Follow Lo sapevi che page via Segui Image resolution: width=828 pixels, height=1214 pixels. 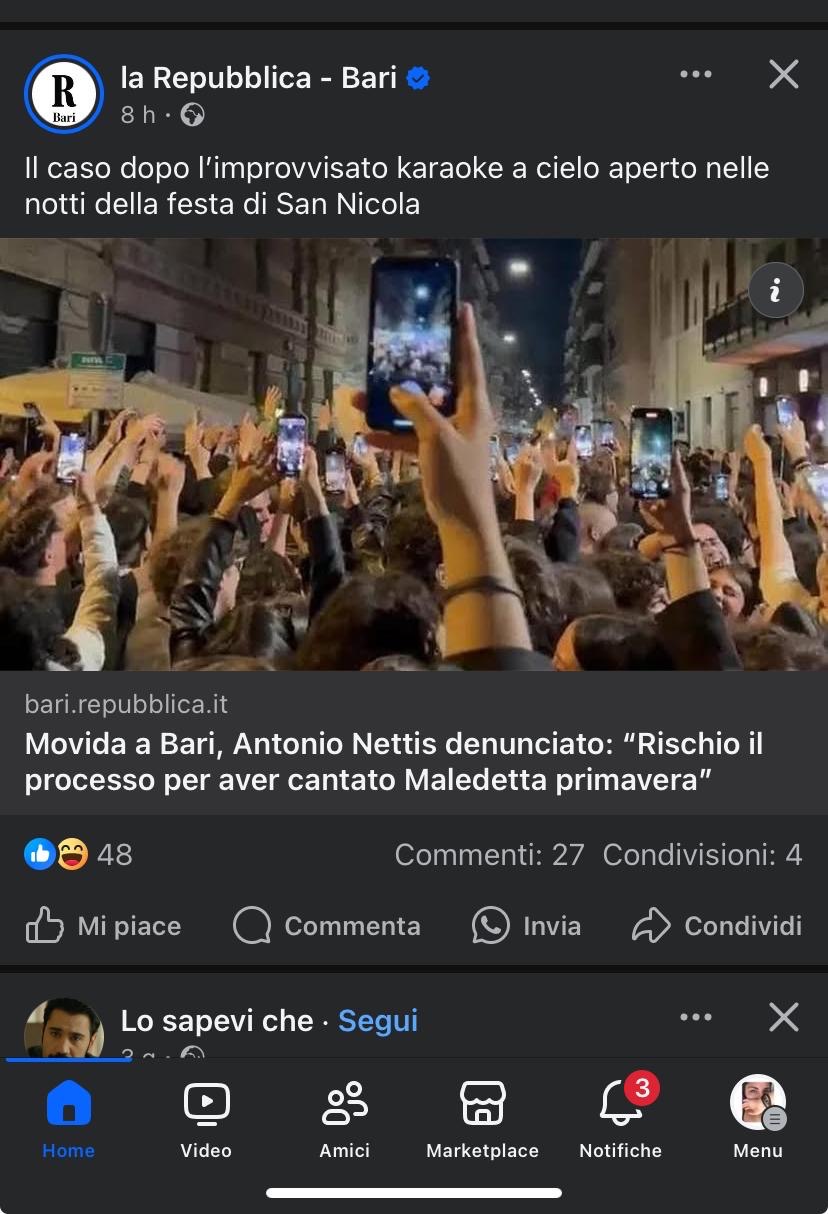point(378,1021)
